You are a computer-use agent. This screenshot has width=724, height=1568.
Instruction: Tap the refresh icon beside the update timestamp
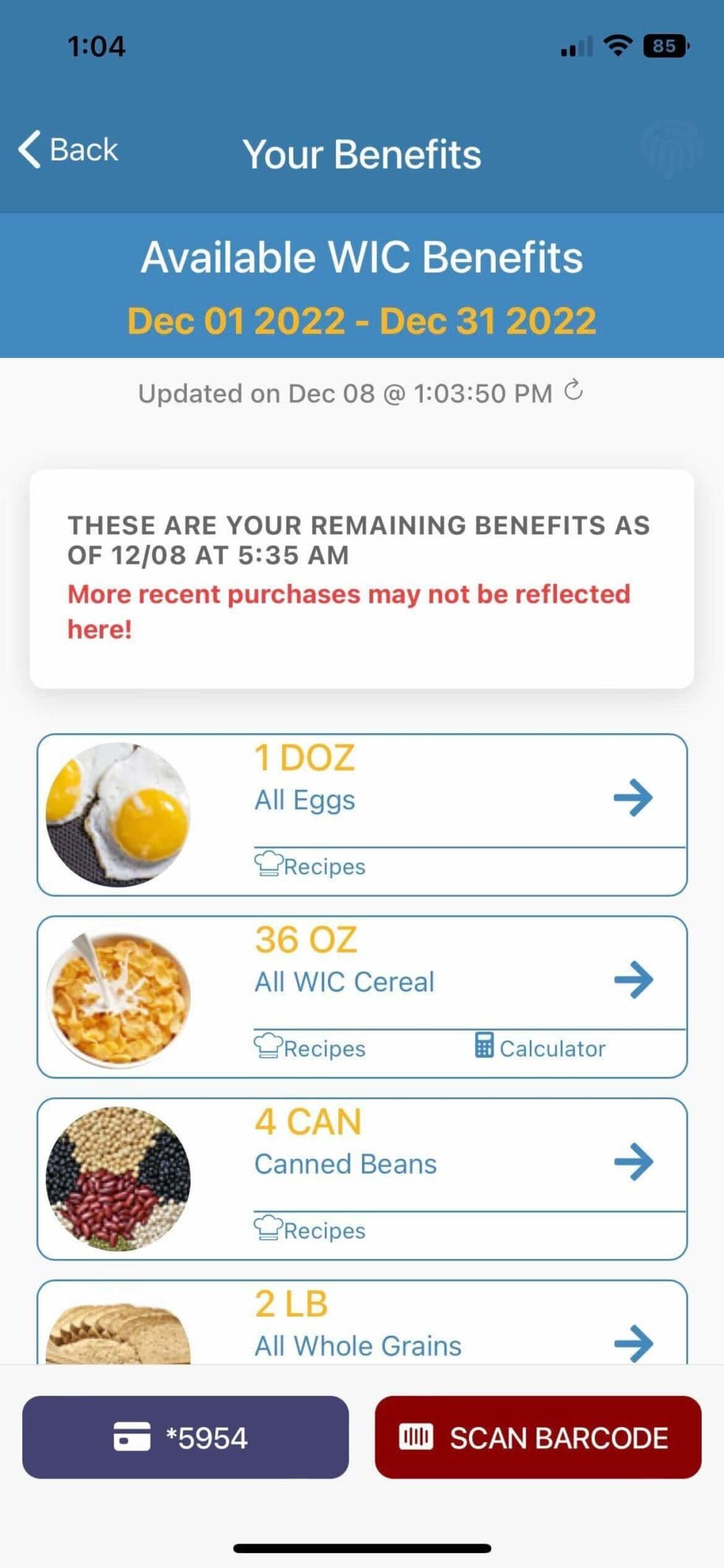[573, 393]
